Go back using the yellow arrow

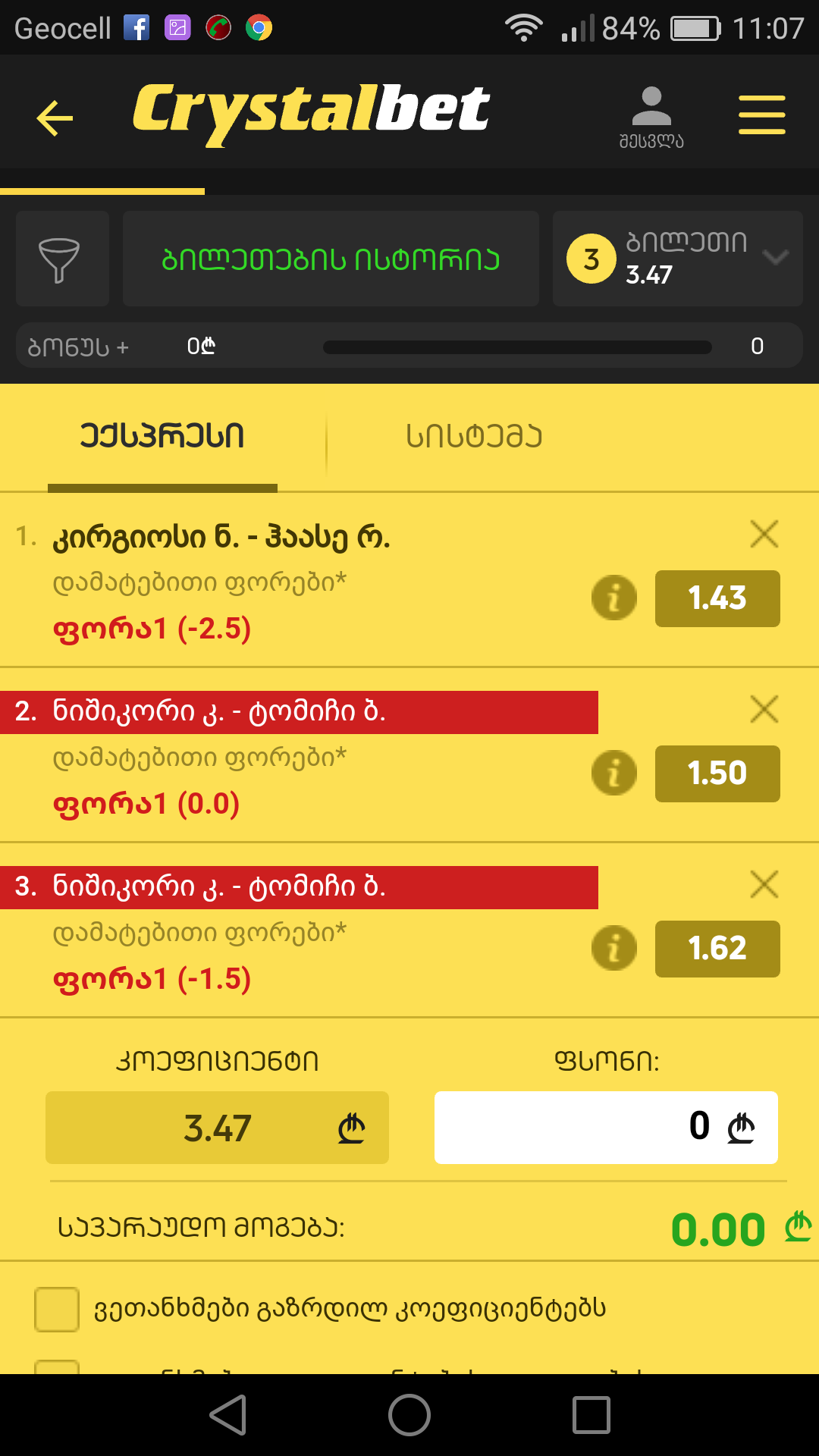[x=55, y=118]
